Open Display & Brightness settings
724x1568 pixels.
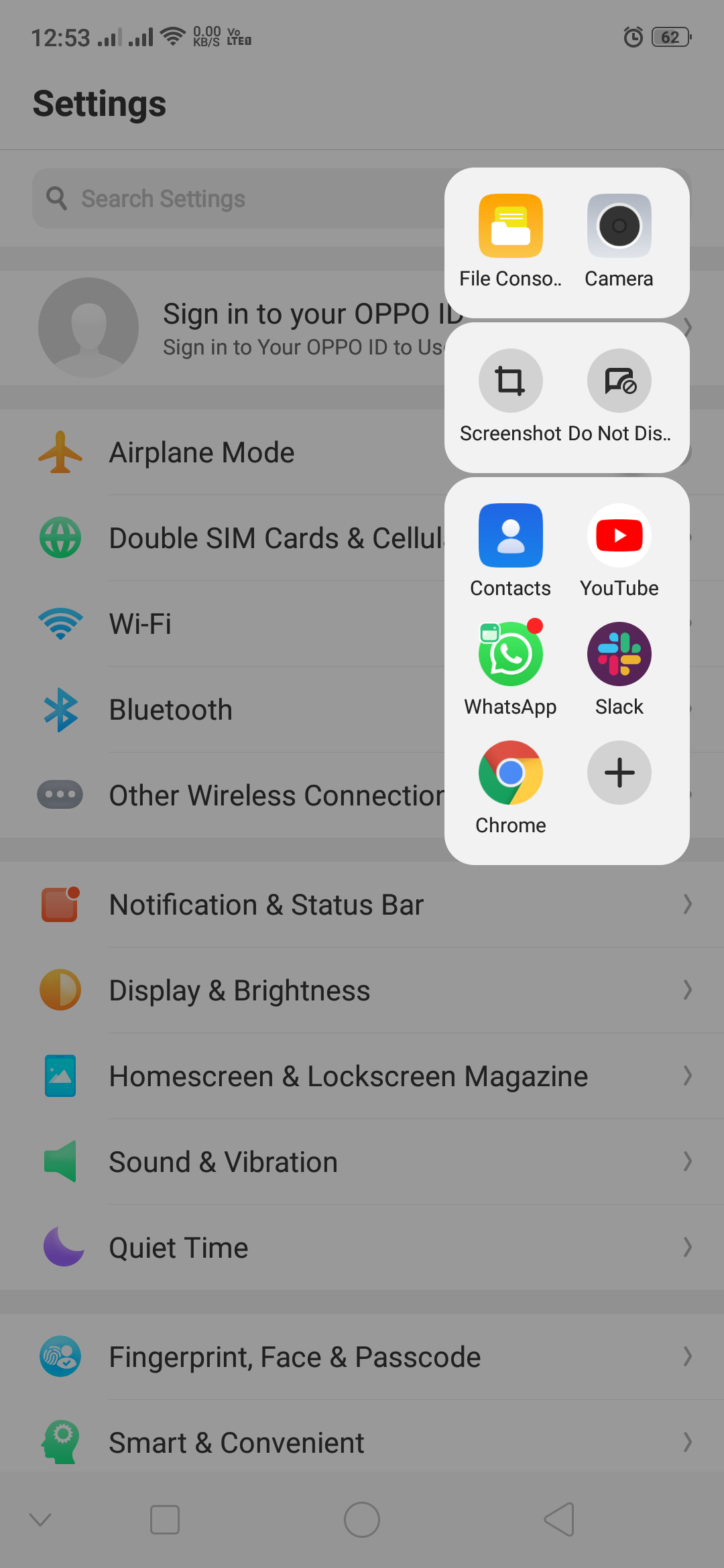[x=362, y=990]
